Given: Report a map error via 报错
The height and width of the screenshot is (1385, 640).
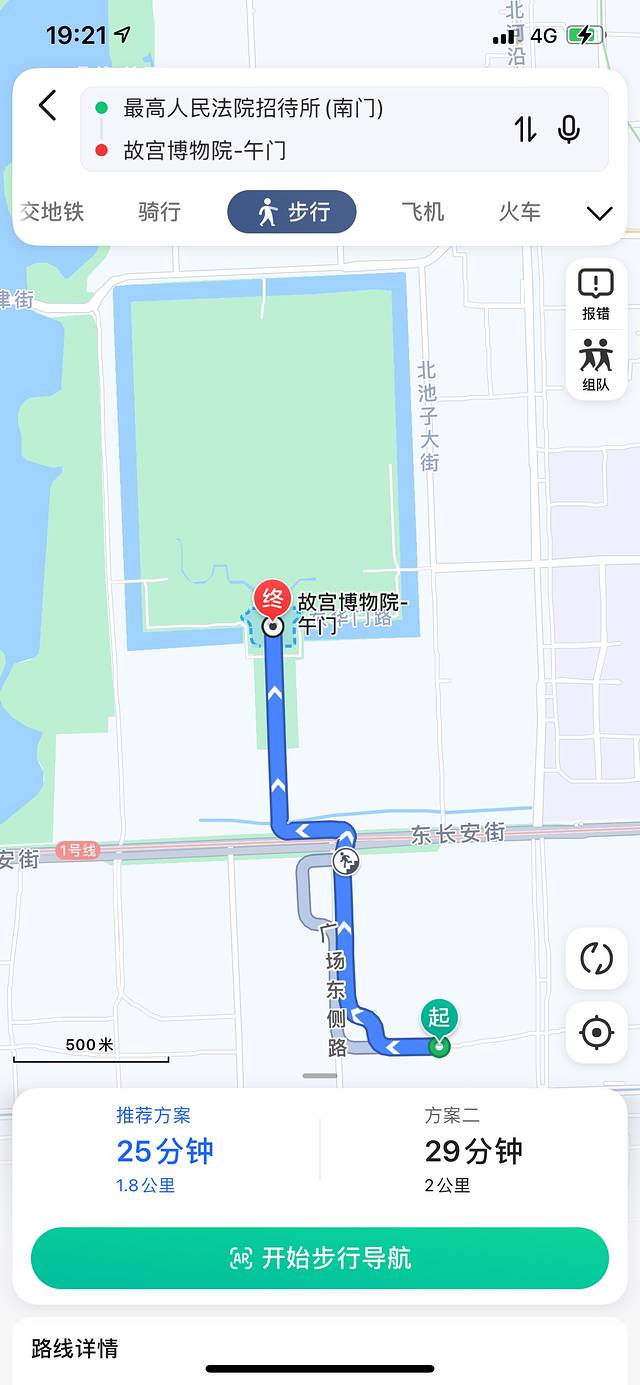Looking at the screenshot, I should (596, 295).
